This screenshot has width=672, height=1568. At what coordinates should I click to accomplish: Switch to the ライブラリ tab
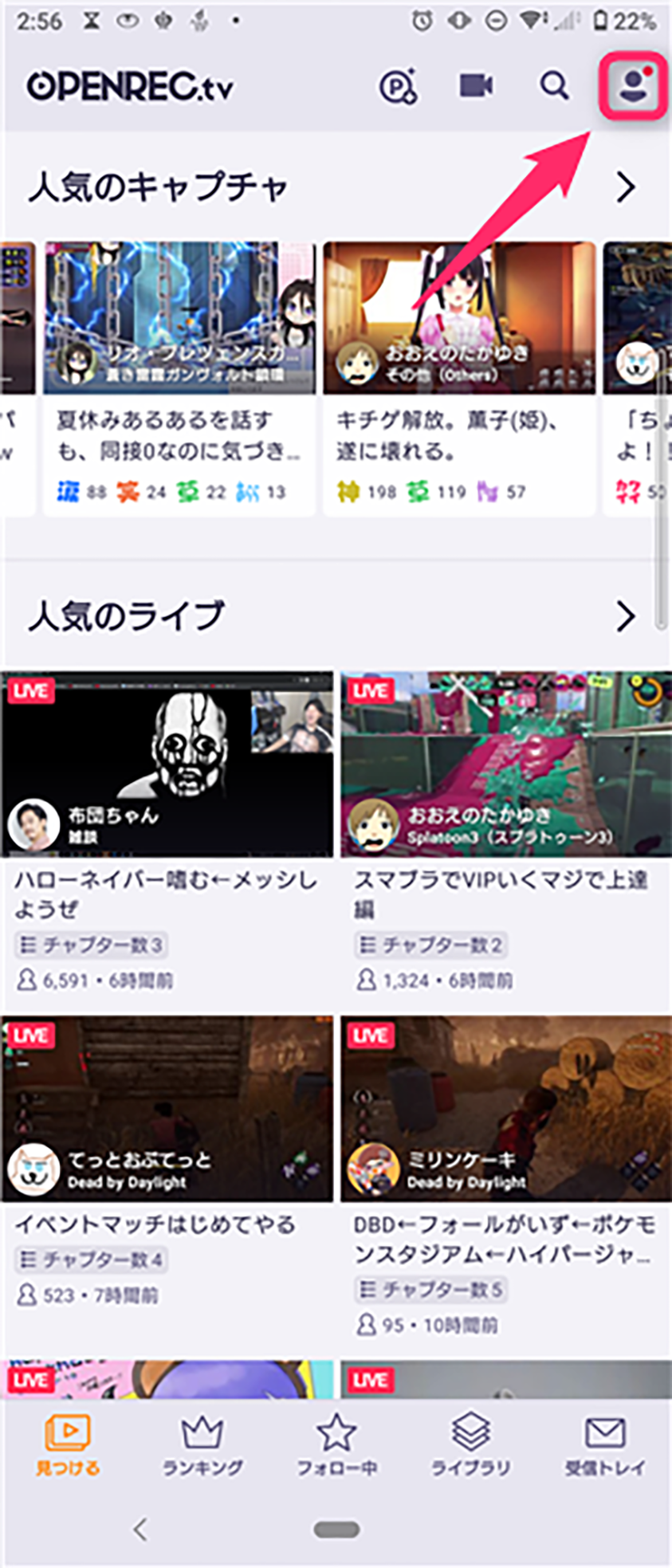click(x=470, y=1445)
